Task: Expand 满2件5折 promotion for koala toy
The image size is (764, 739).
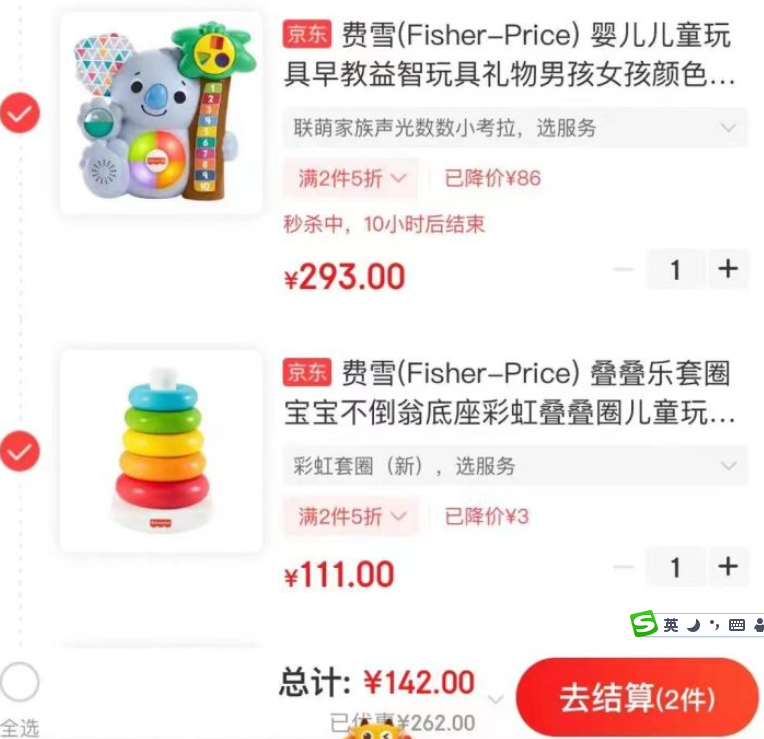Action: 352,179
